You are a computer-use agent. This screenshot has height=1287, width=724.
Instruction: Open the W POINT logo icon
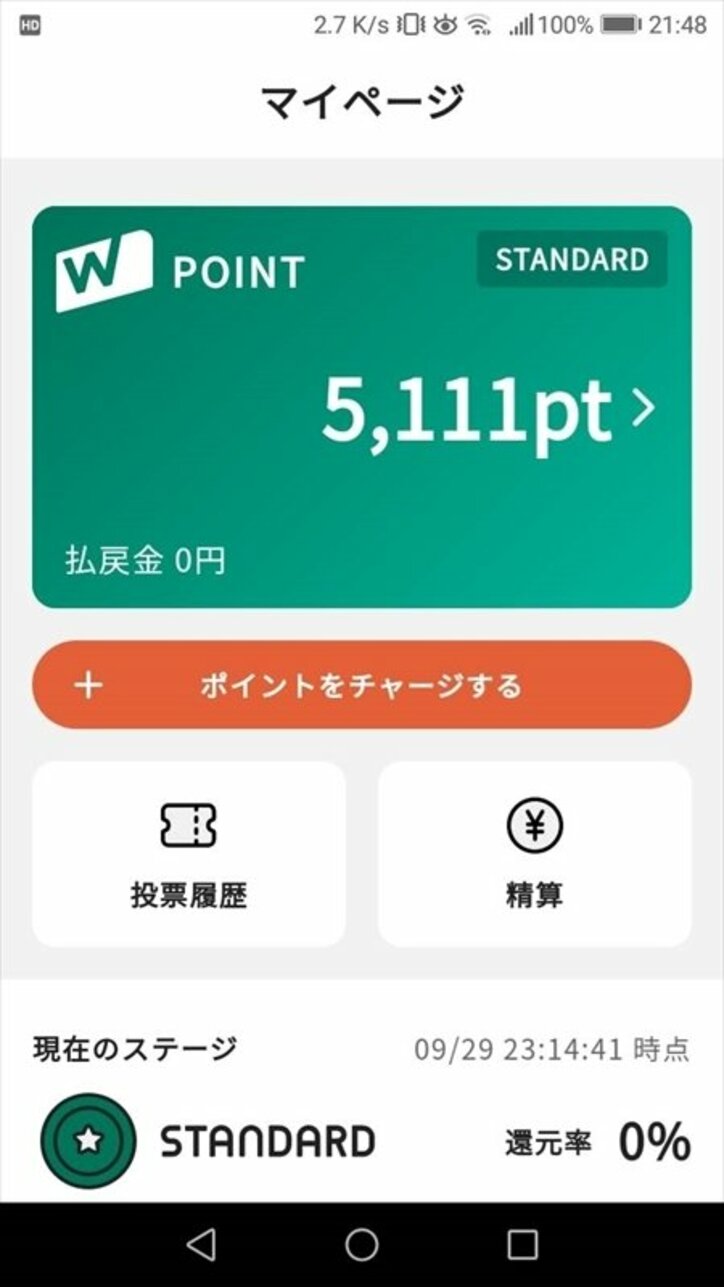pos(103,267)
